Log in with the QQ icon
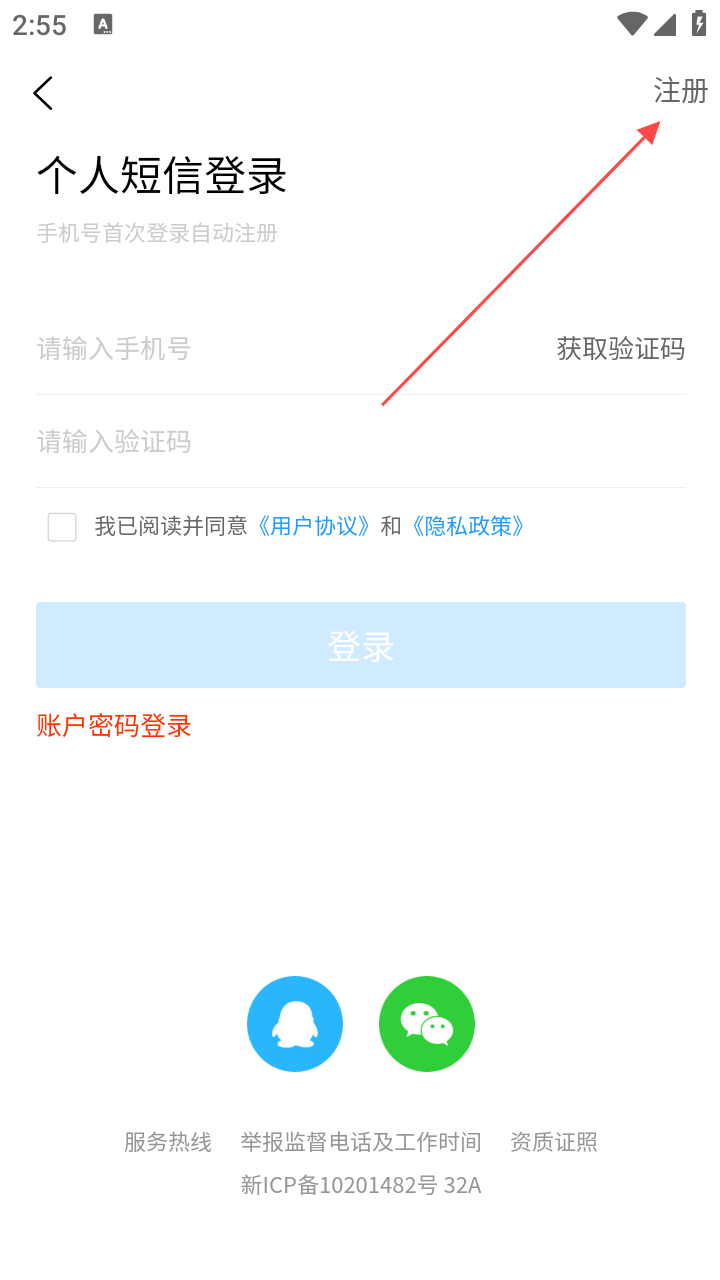Screen dimensions: 720x1280 click(x=295, y=1024)
